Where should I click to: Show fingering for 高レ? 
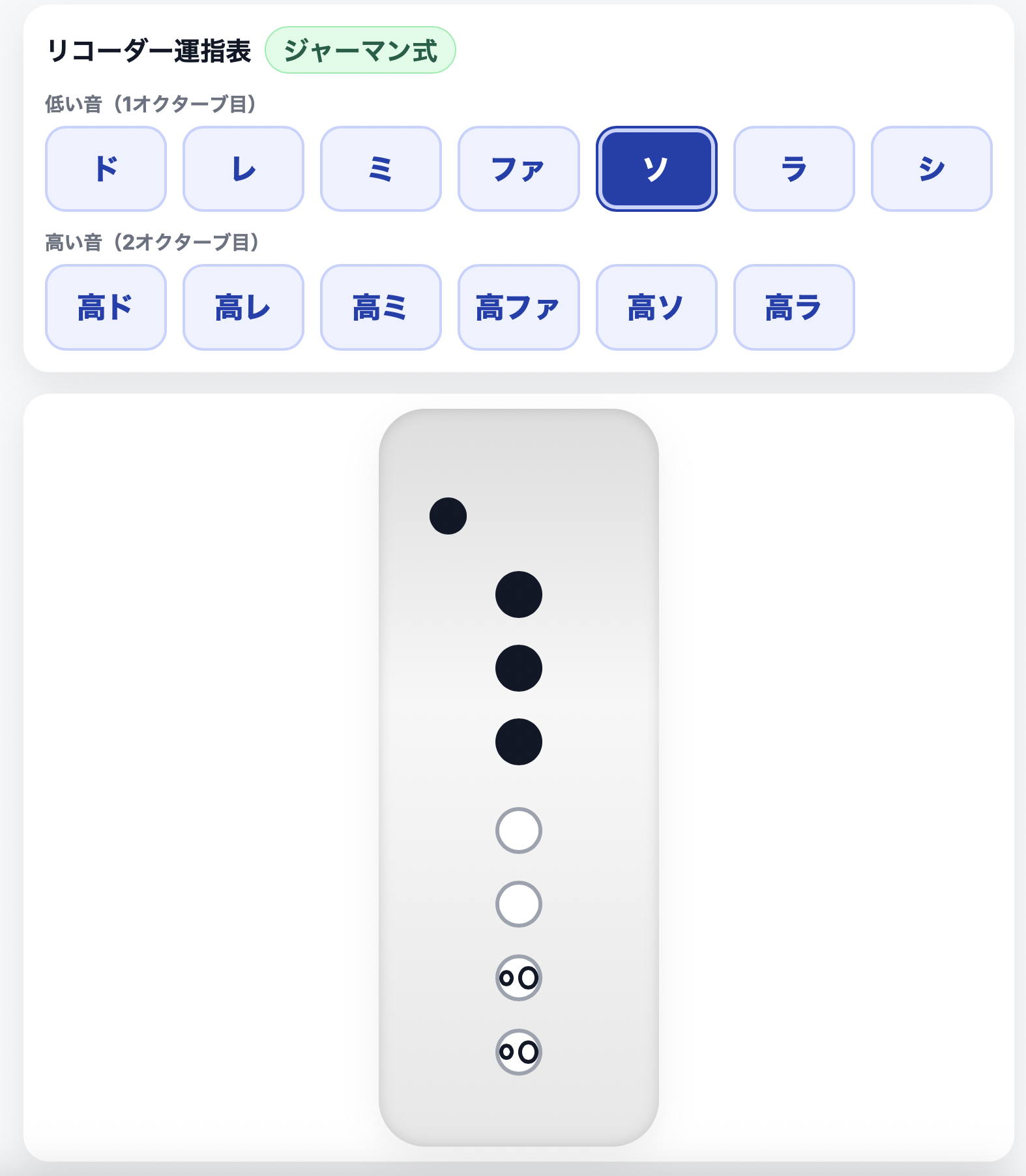pos(243,307)
